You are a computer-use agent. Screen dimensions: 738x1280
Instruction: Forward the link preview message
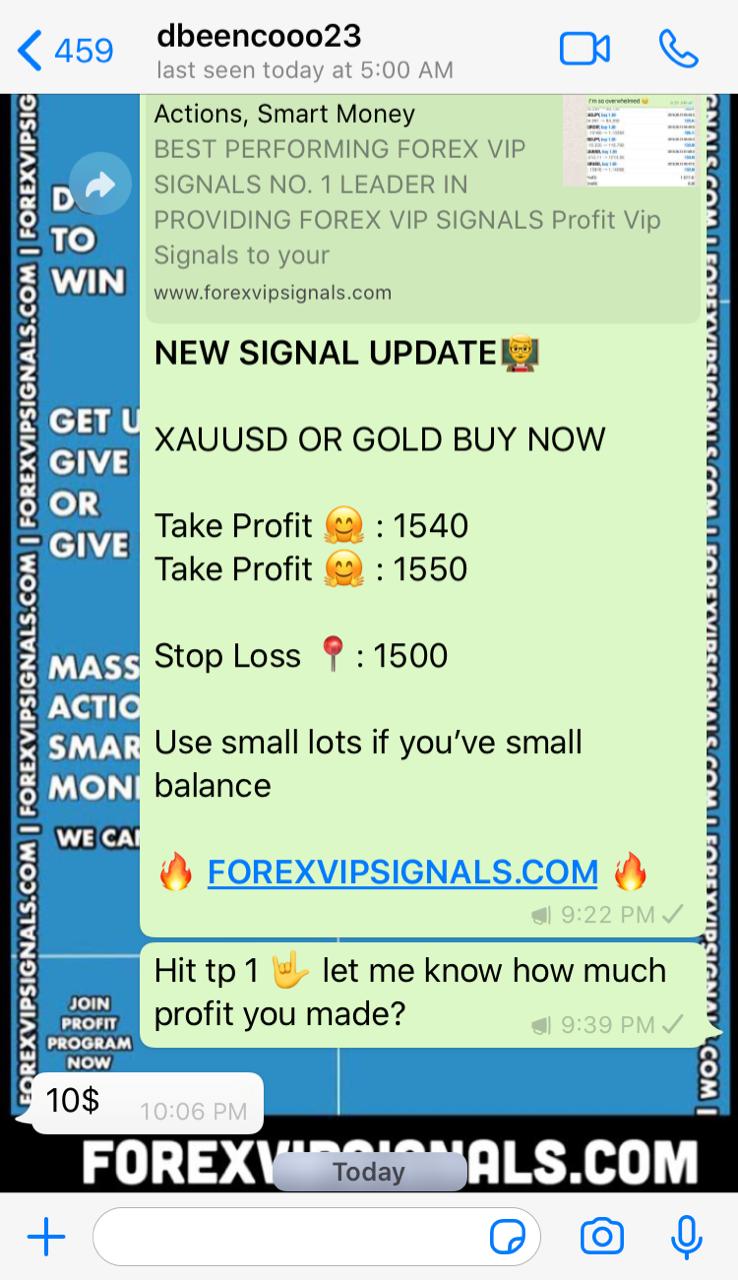click(x=101, y=184)
